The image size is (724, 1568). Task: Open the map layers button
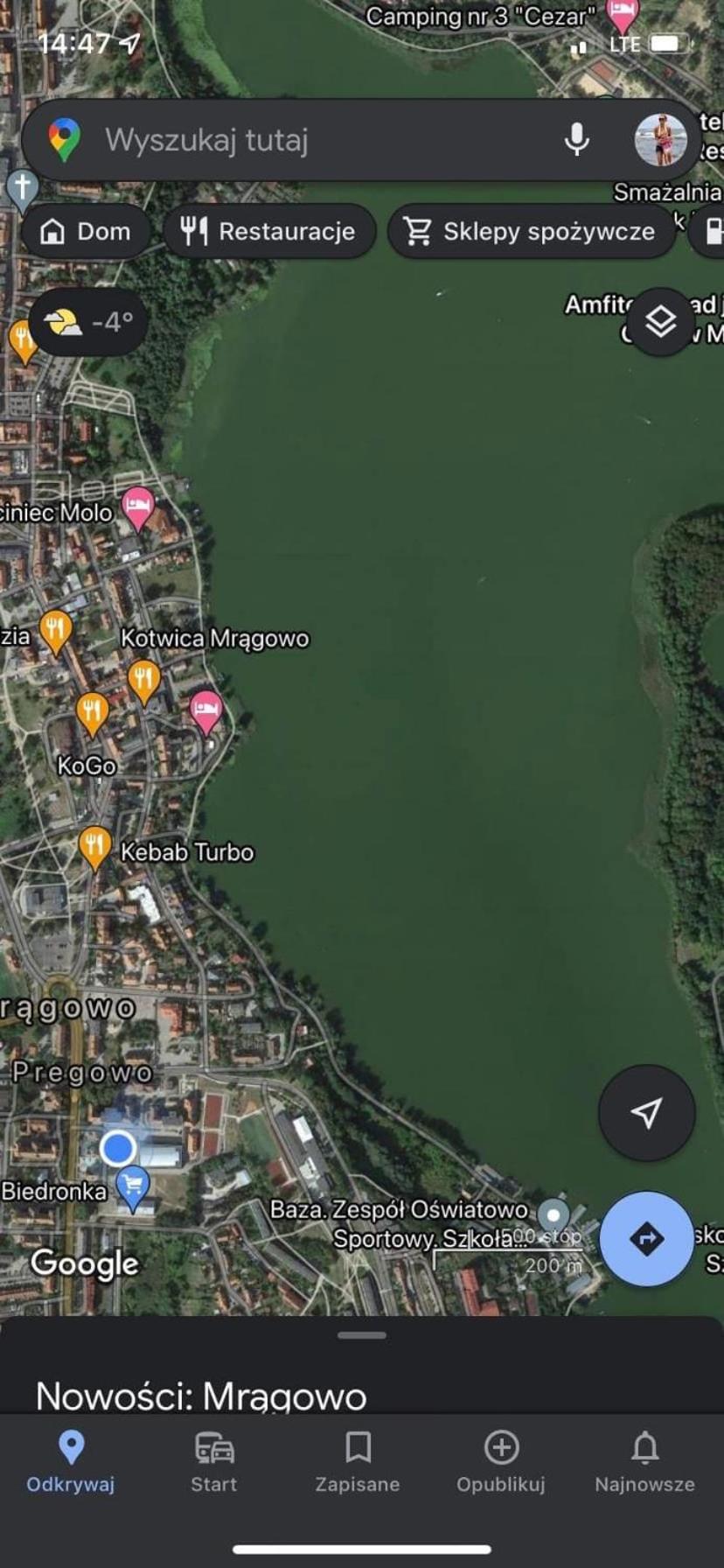661,322
